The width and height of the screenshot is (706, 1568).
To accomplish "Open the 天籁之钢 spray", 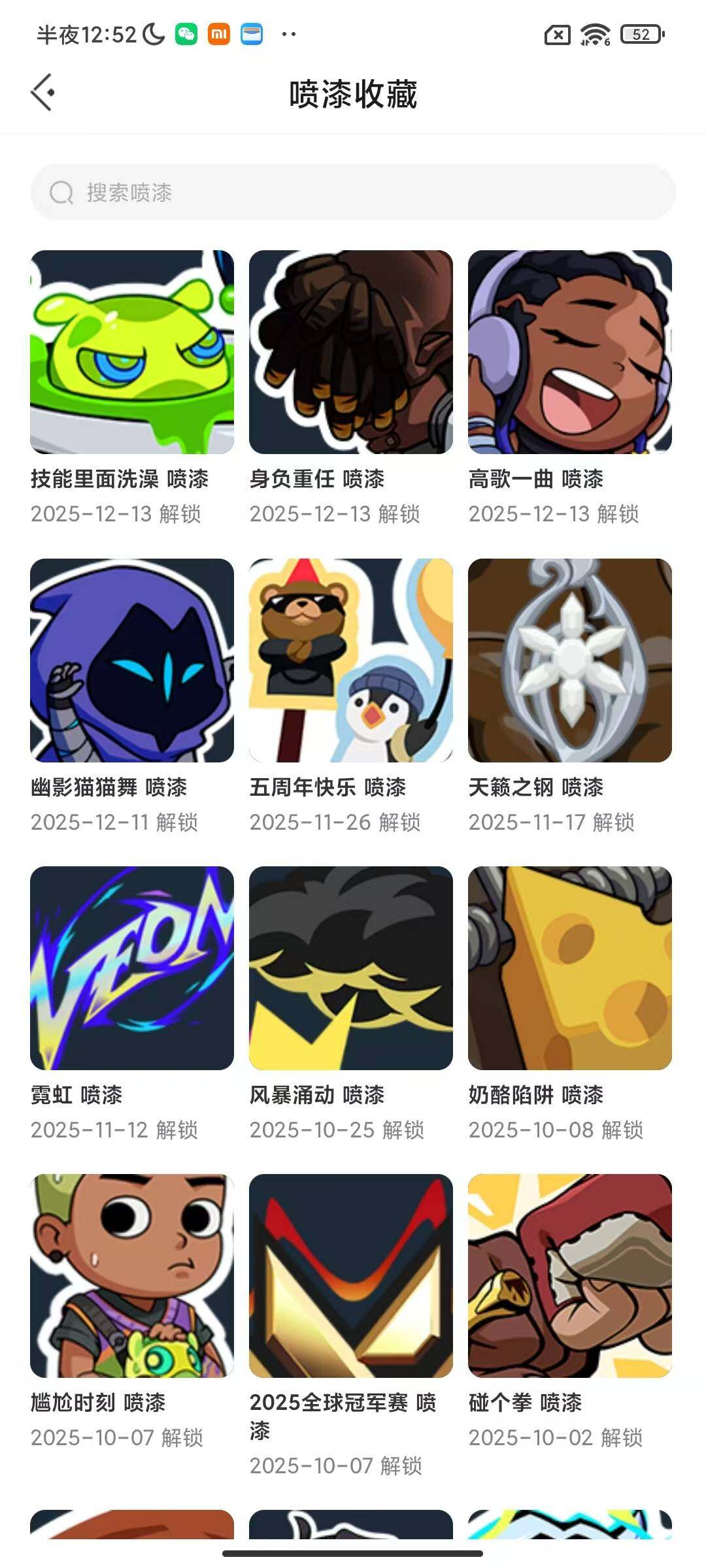I will click(x=570, y=661).
